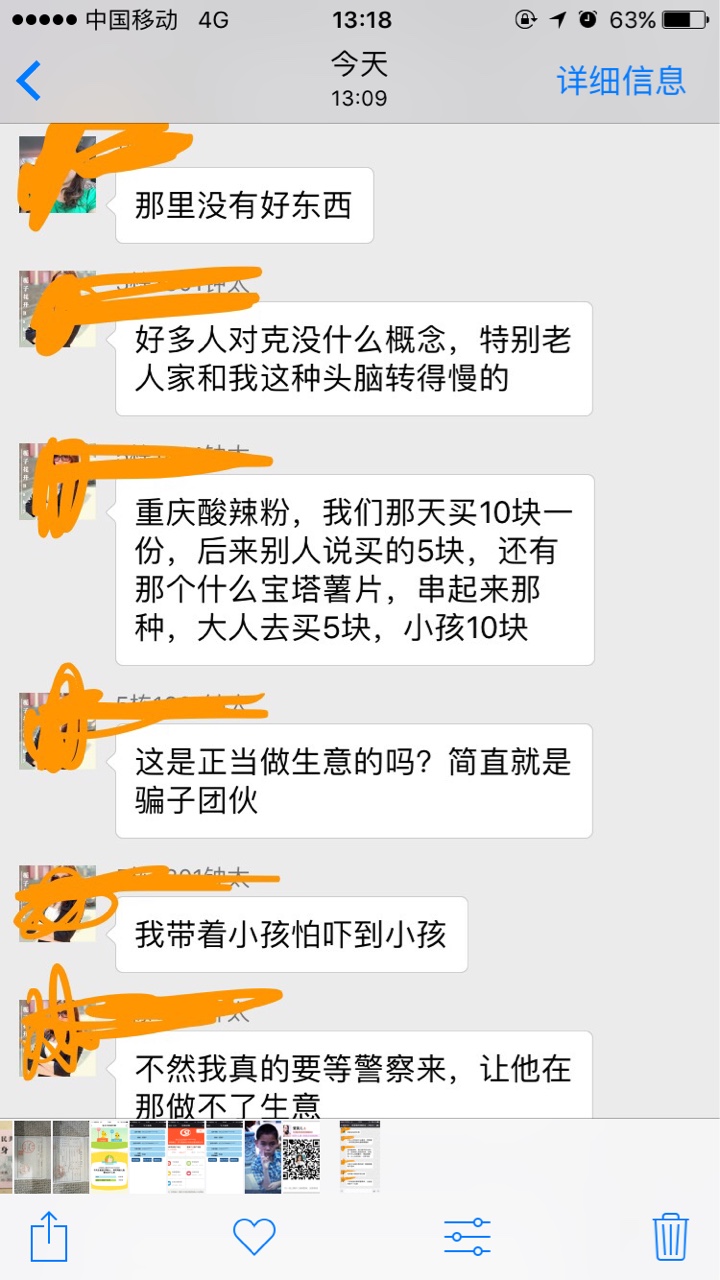The width and height of the screenshot is (720, 1280).
Task: Open 详细信息 for this photo
Action: 621,80
